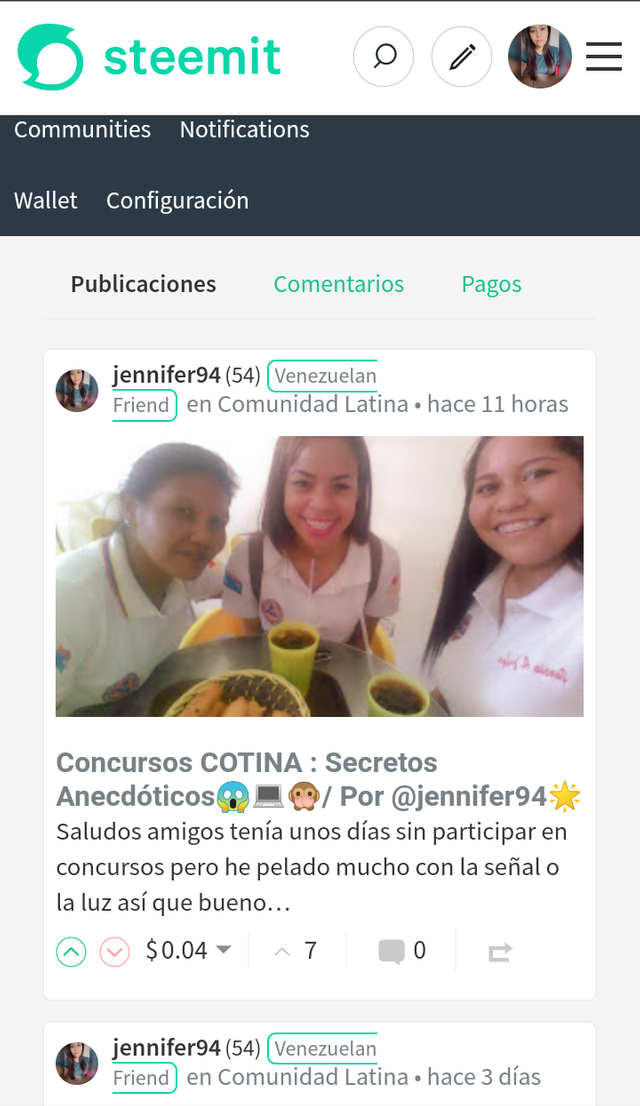Image resolution: width=640 pixels, height=1106 pixels.
Task: View the 7 votes list
Action: coord(296,951)
